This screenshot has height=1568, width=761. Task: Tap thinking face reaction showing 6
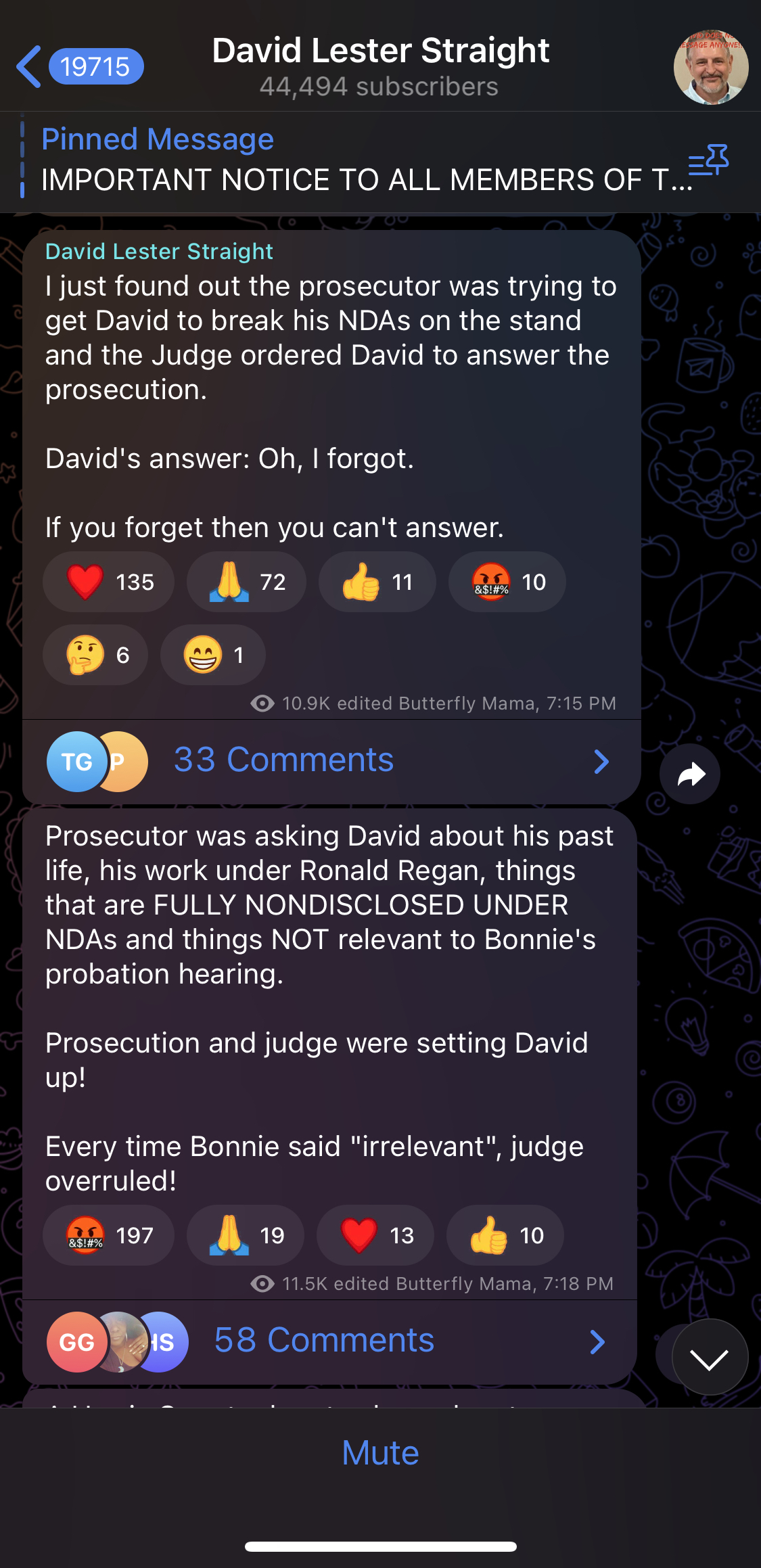click(95, 655)
